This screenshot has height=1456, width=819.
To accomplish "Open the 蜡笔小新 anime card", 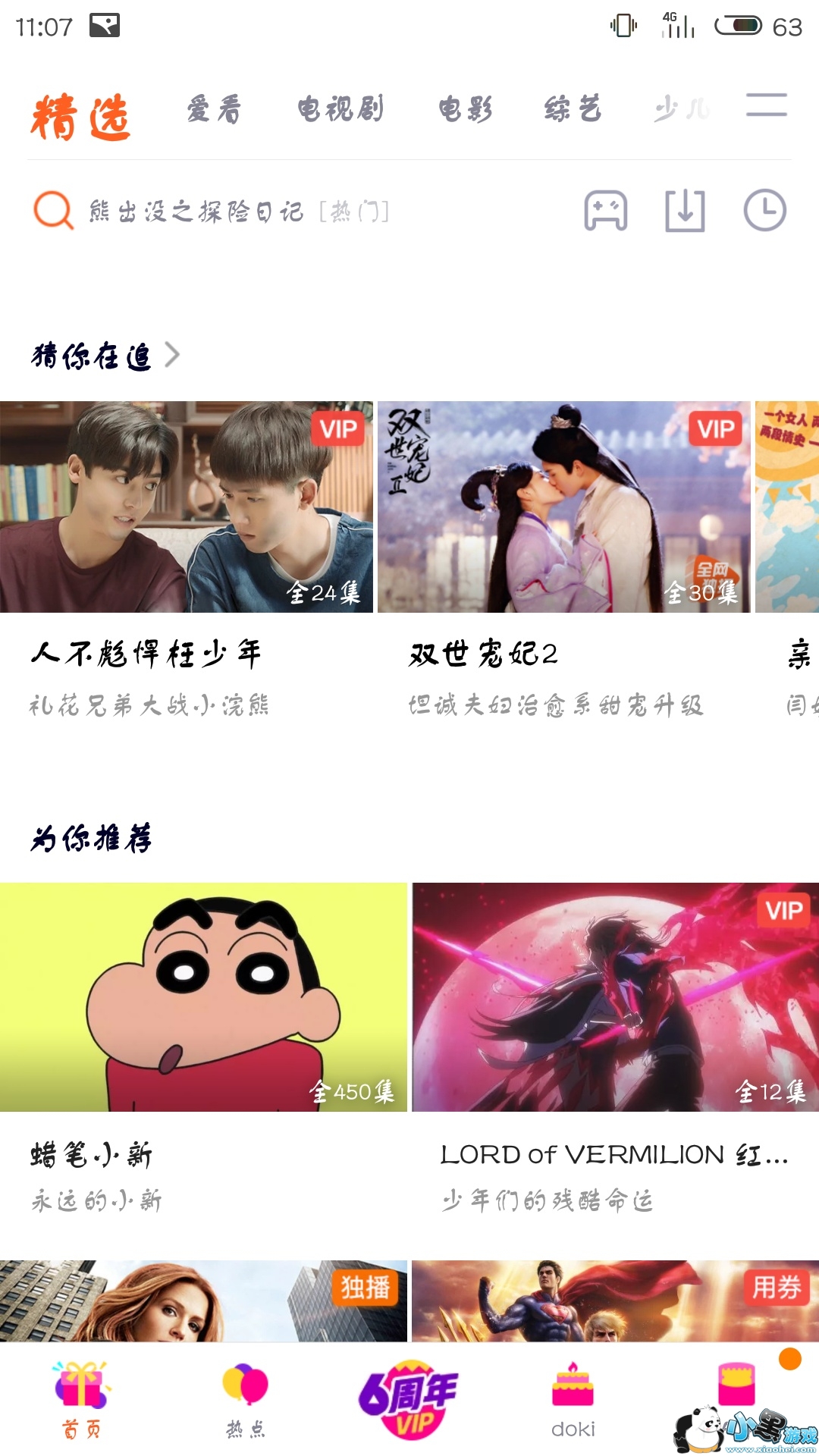I will click(x=203, y=996).
